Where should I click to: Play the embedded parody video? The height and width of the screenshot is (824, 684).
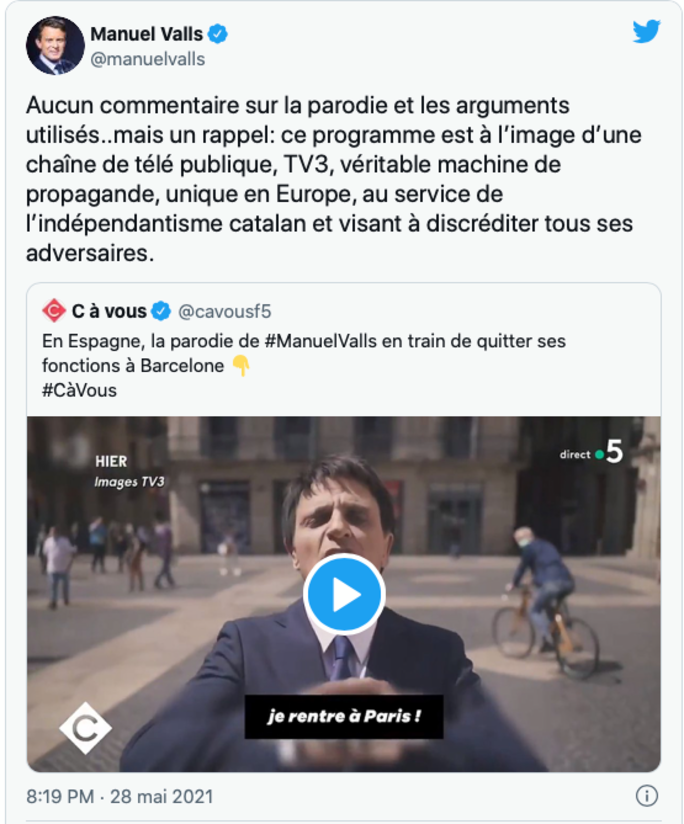click(344, 595)
